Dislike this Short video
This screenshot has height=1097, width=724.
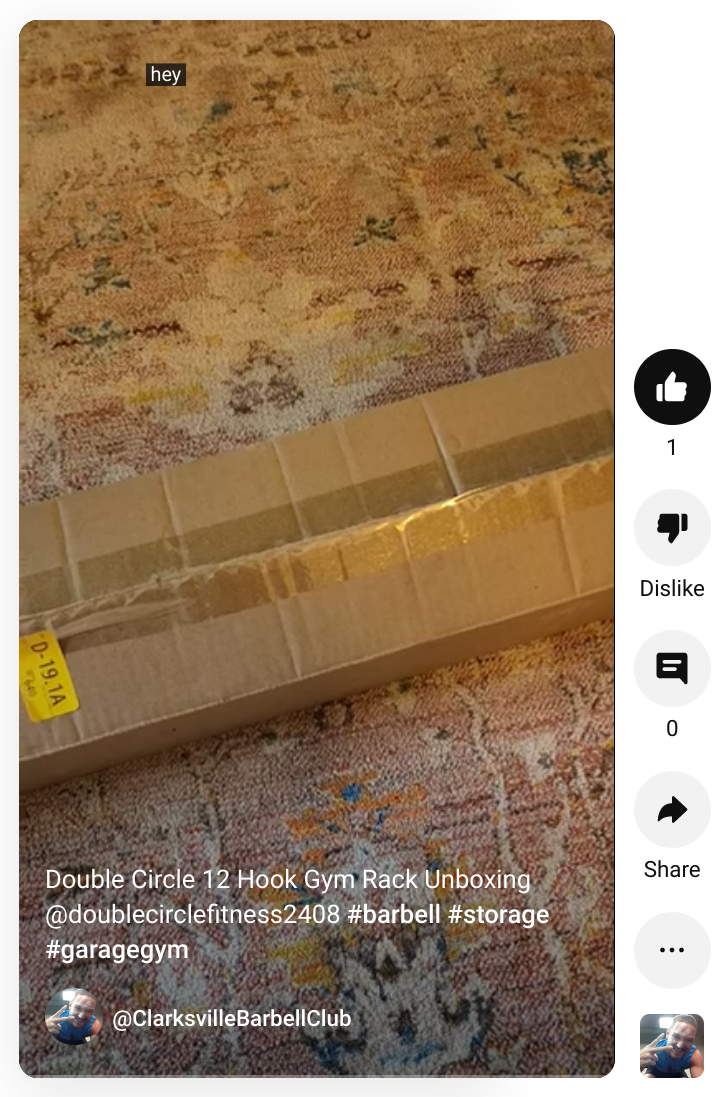(672, 528)
